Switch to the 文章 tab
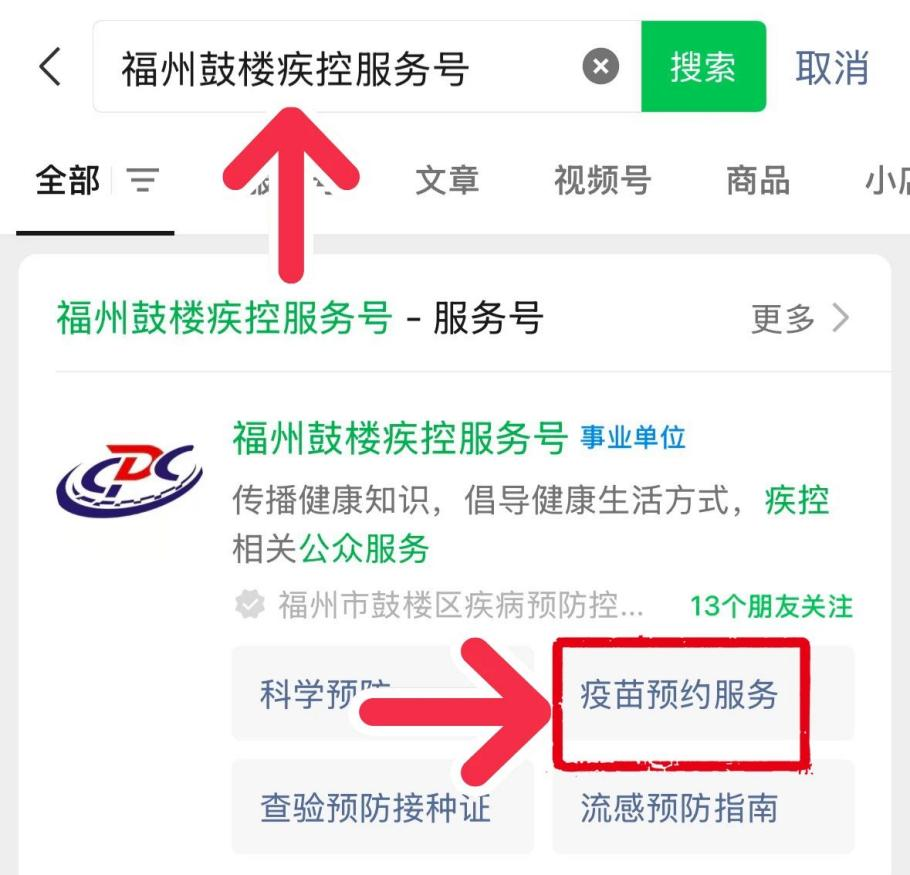This screenshot has width=910, height=875. point(447,181)
